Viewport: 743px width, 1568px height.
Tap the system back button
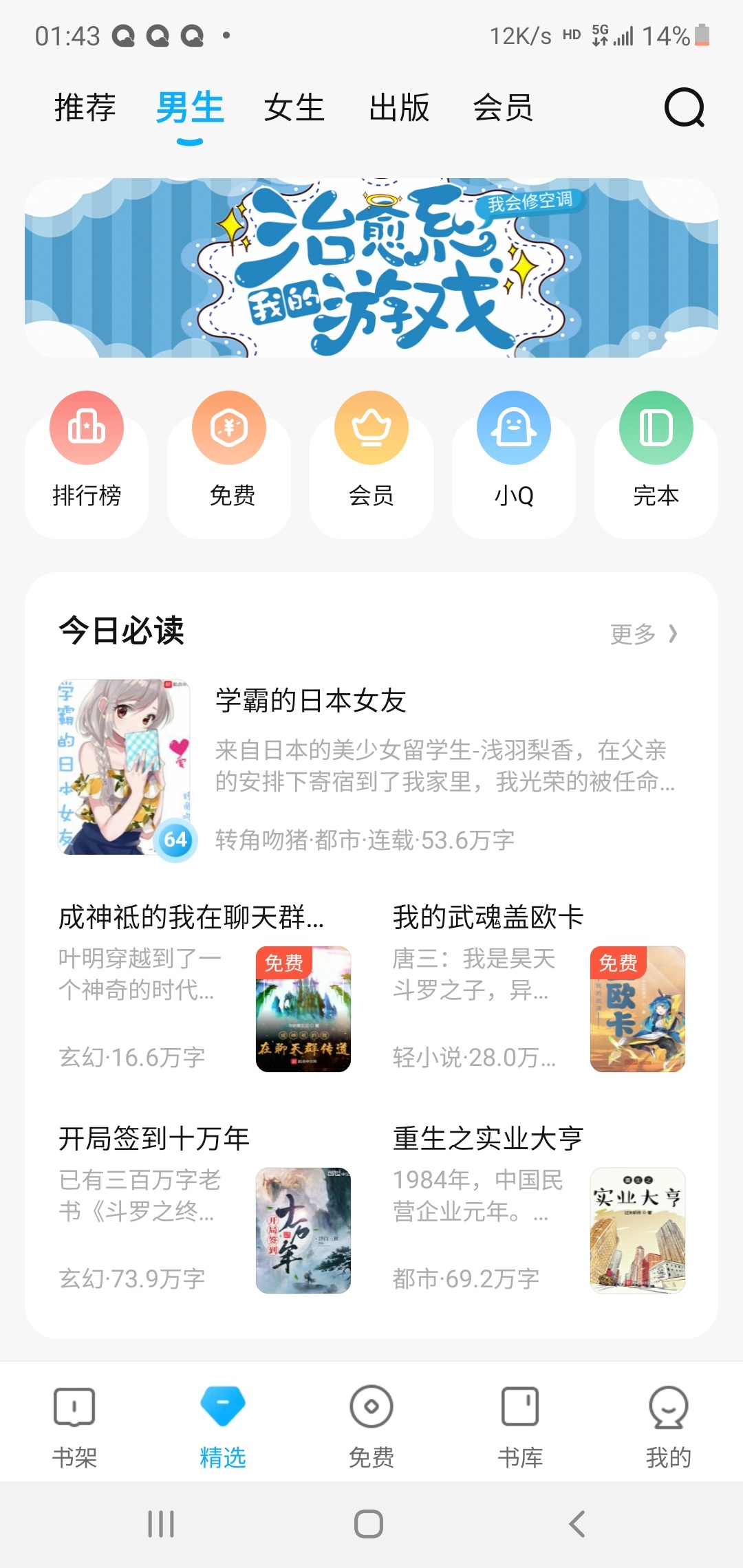click(577, 1524)
